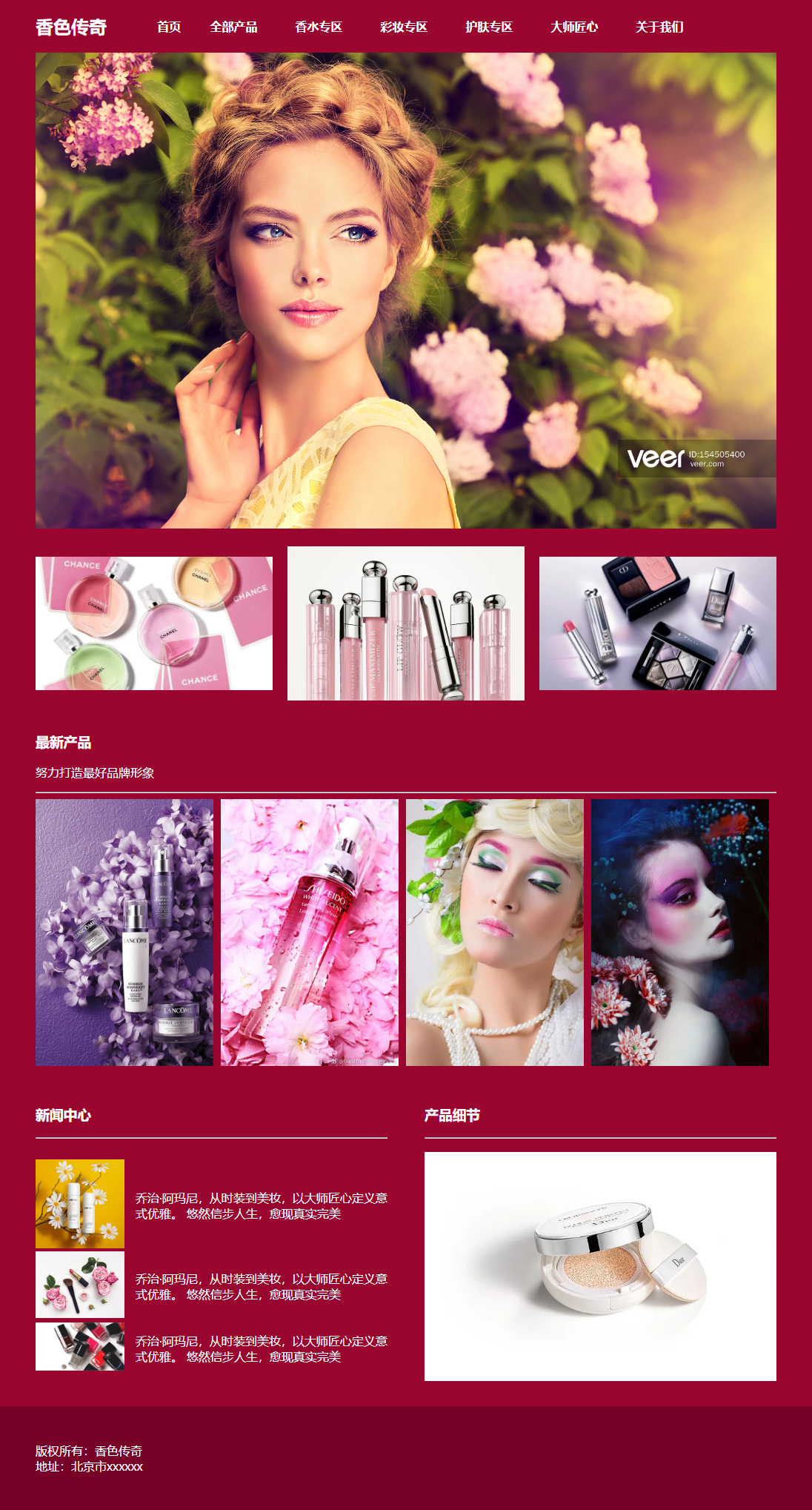
Task: Open the blonde model with green eyeshadow
Action: coord(495,932)
